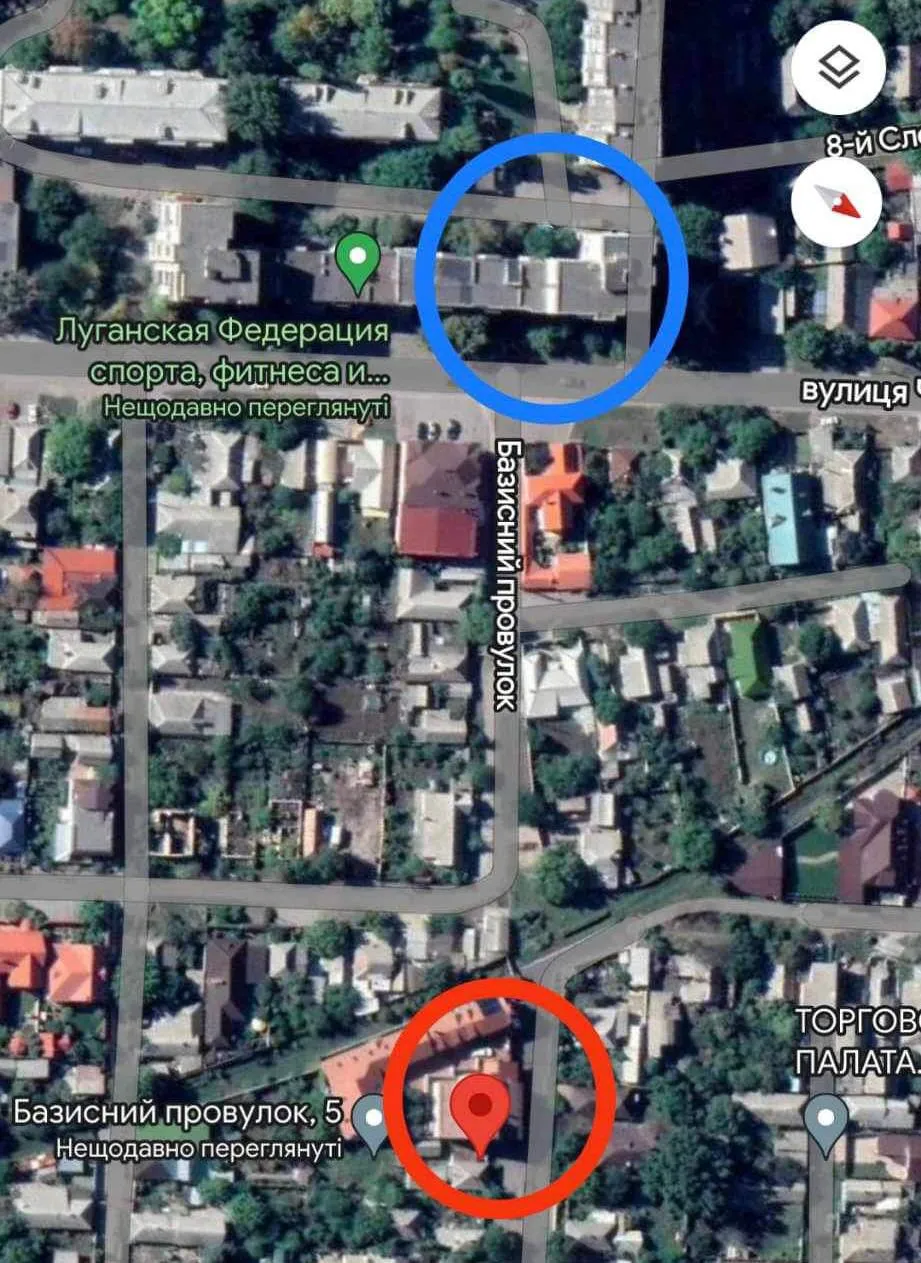Tap the compass to reset north
921x1263 pixels.
(836, 202)
